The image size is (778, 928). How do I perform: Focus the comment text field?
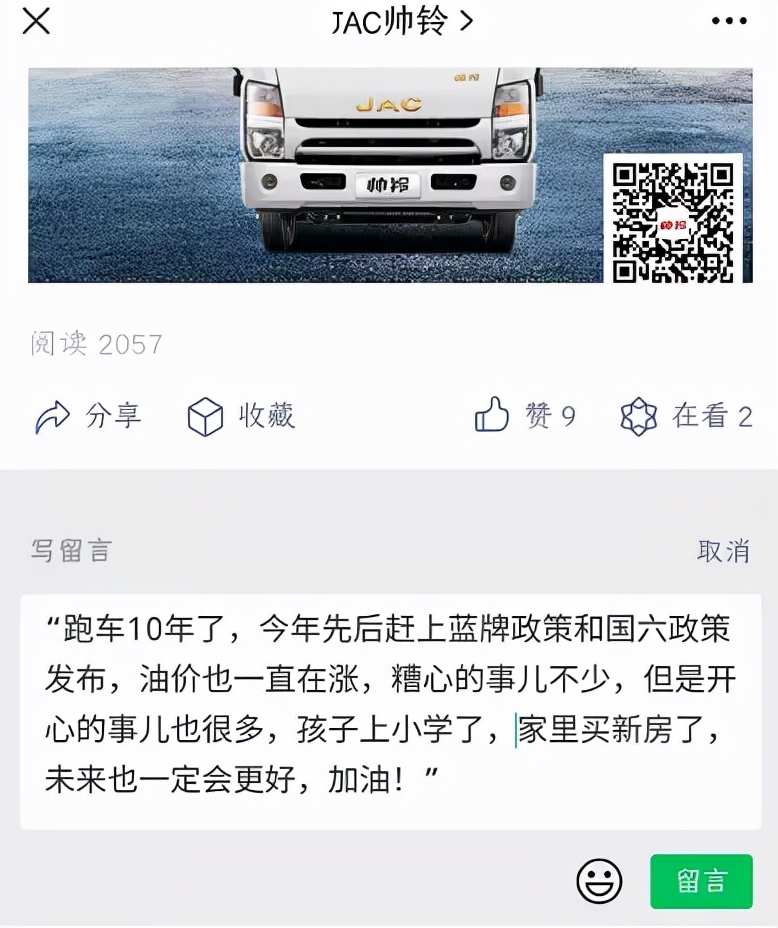tap(390, 710)
